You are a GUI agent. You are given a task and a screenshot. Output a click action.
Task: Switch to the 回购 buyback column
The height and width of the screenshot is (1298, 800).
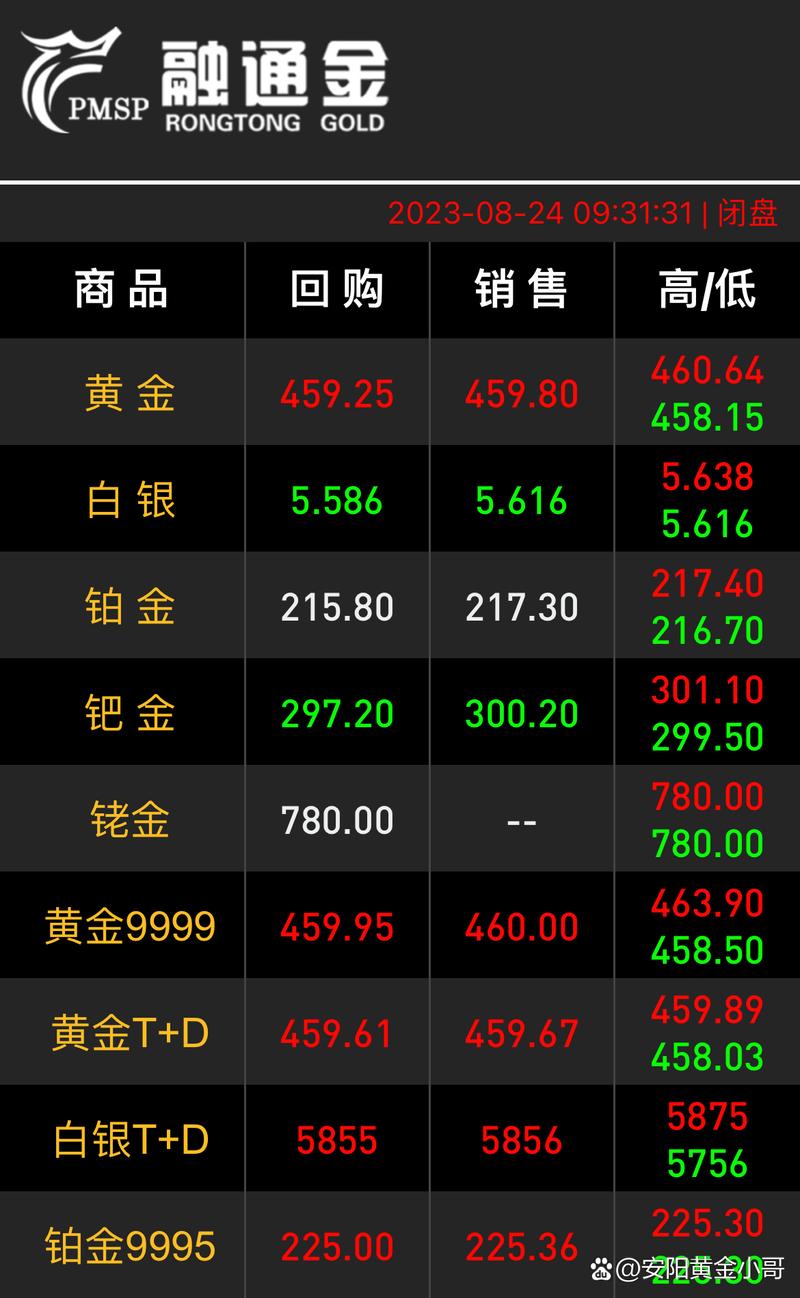(x=336, y=290)
